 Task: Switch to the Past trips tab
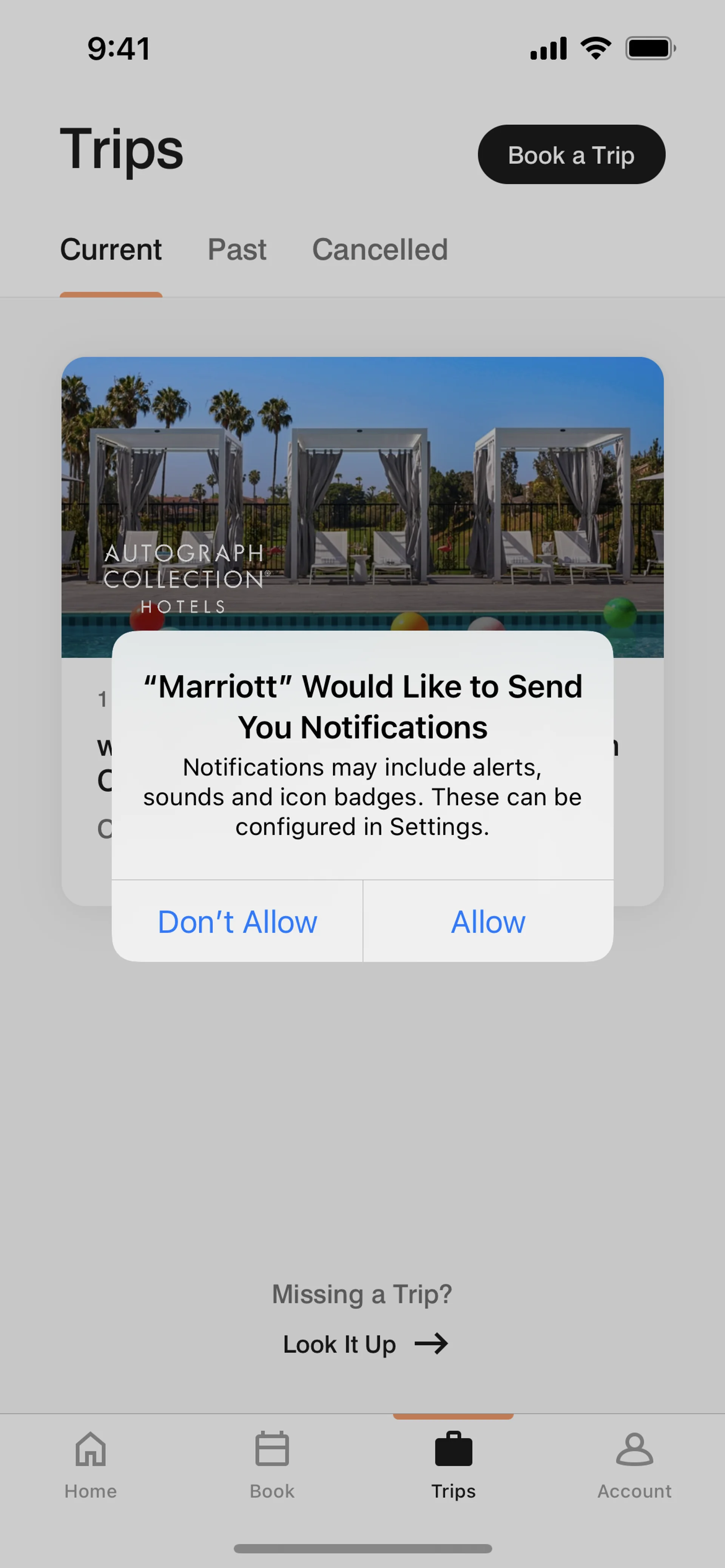236,249
